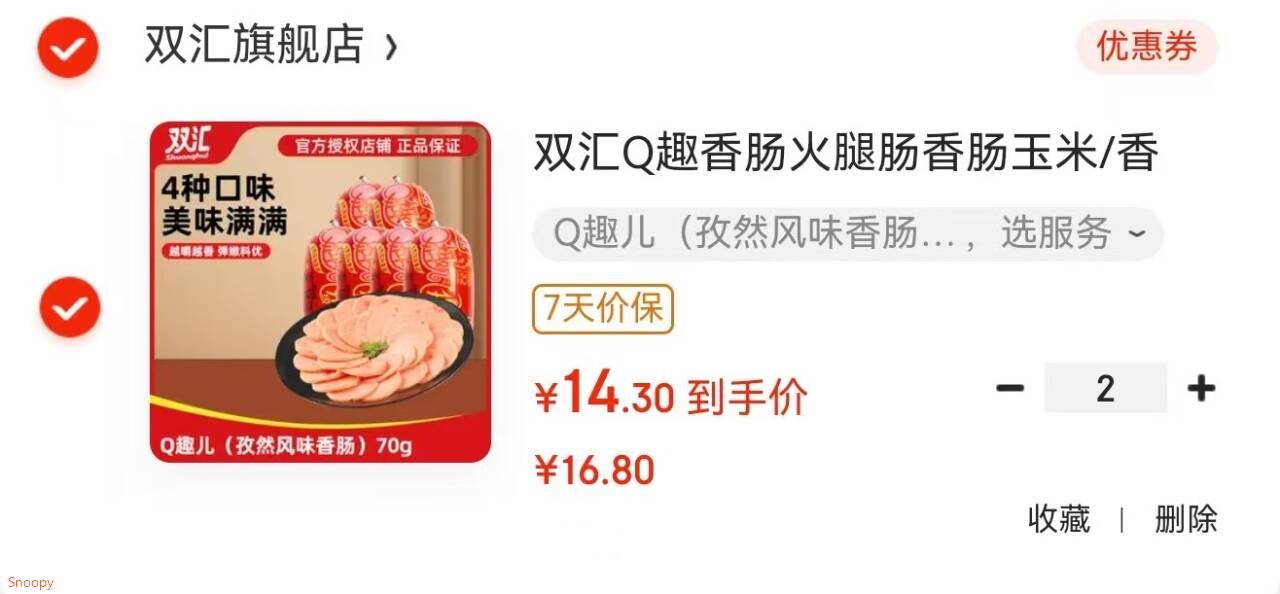The width and height of the screenshot is (1280, 594).
Task: Uncheck the 双汇旗舰店 store checkbox
Action: [68, 47]
